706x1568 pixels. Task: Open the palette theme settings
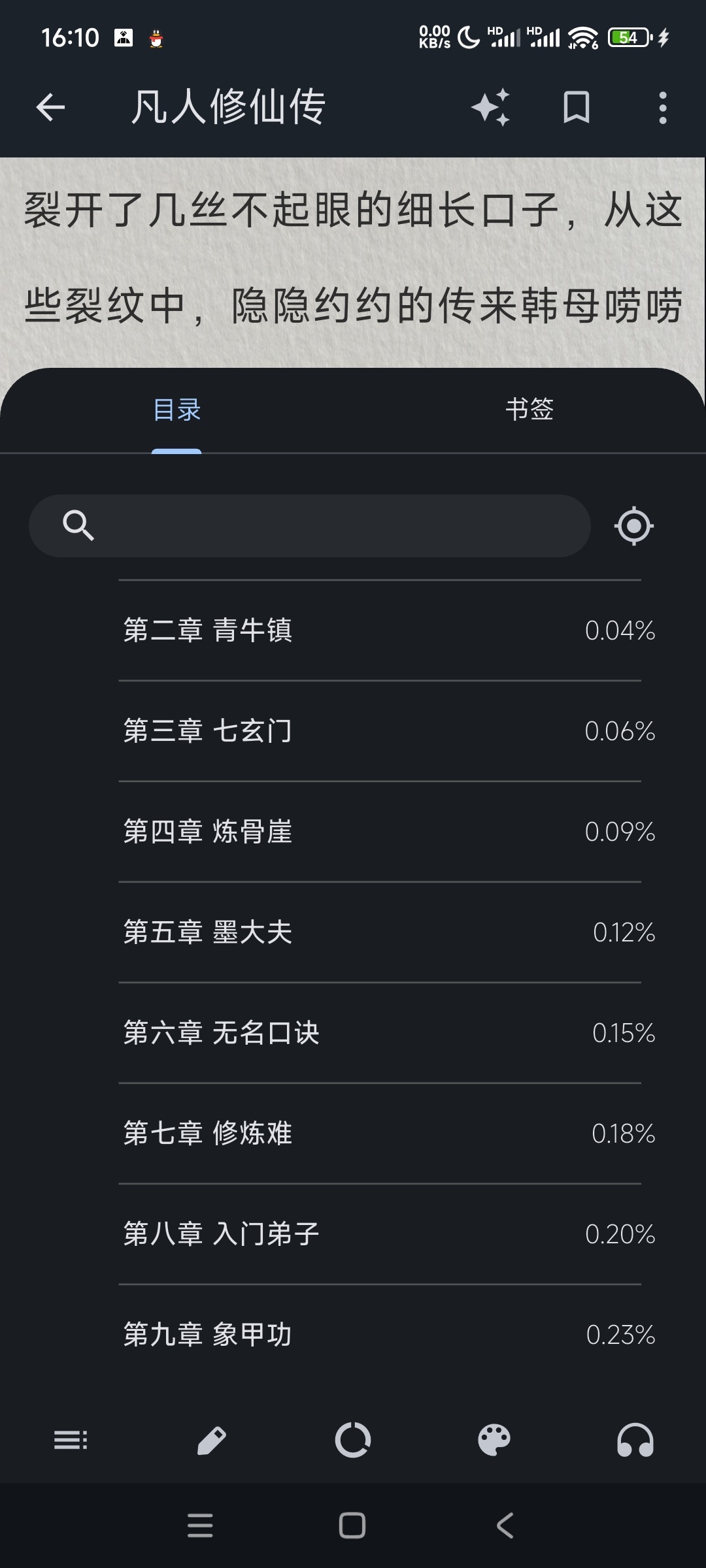[x=494, y=1441]
